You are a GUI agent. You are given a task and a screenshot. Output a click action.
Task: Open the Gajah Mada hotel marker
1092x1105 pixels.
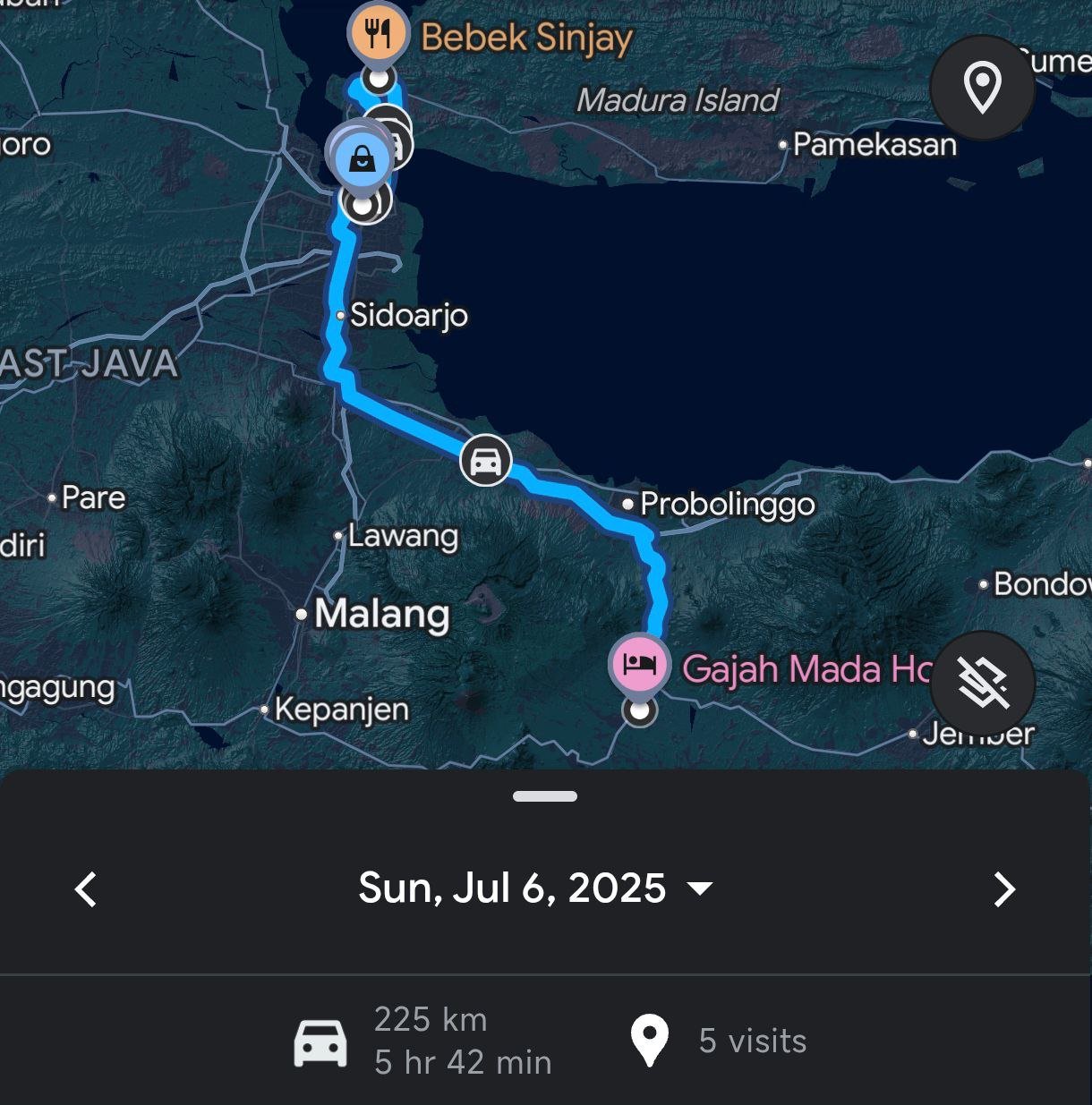pyautogui.click(x=639, y=665)
